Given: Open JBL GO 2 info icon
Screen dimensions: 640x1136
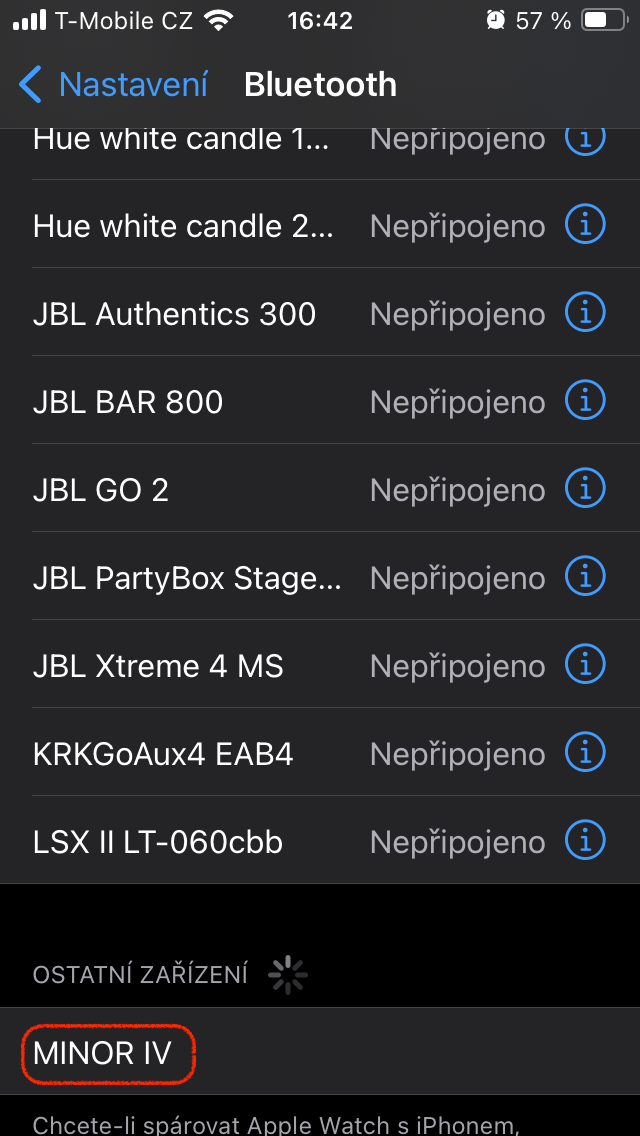Looking at the screenshot, I should point(585,490).
